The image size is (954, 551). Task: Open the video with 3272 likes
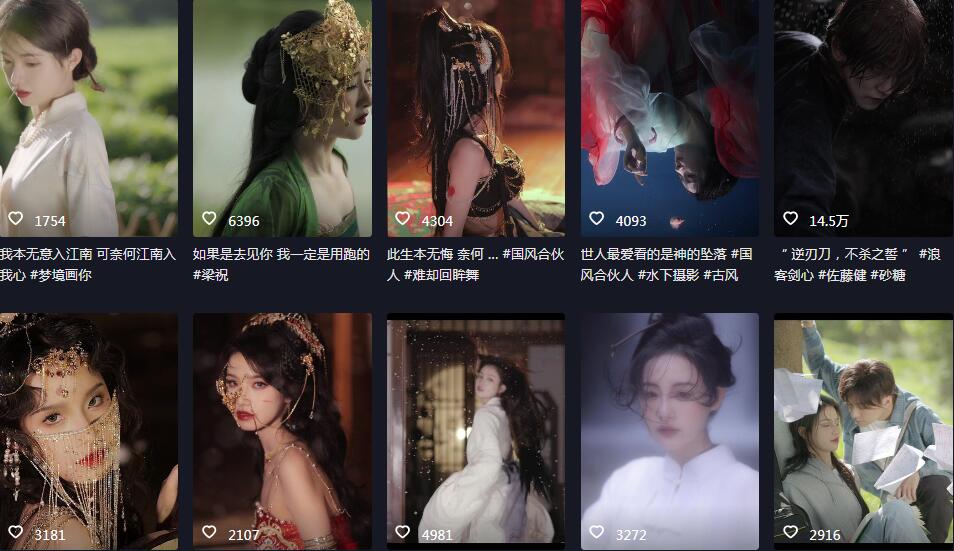point(669,430)
